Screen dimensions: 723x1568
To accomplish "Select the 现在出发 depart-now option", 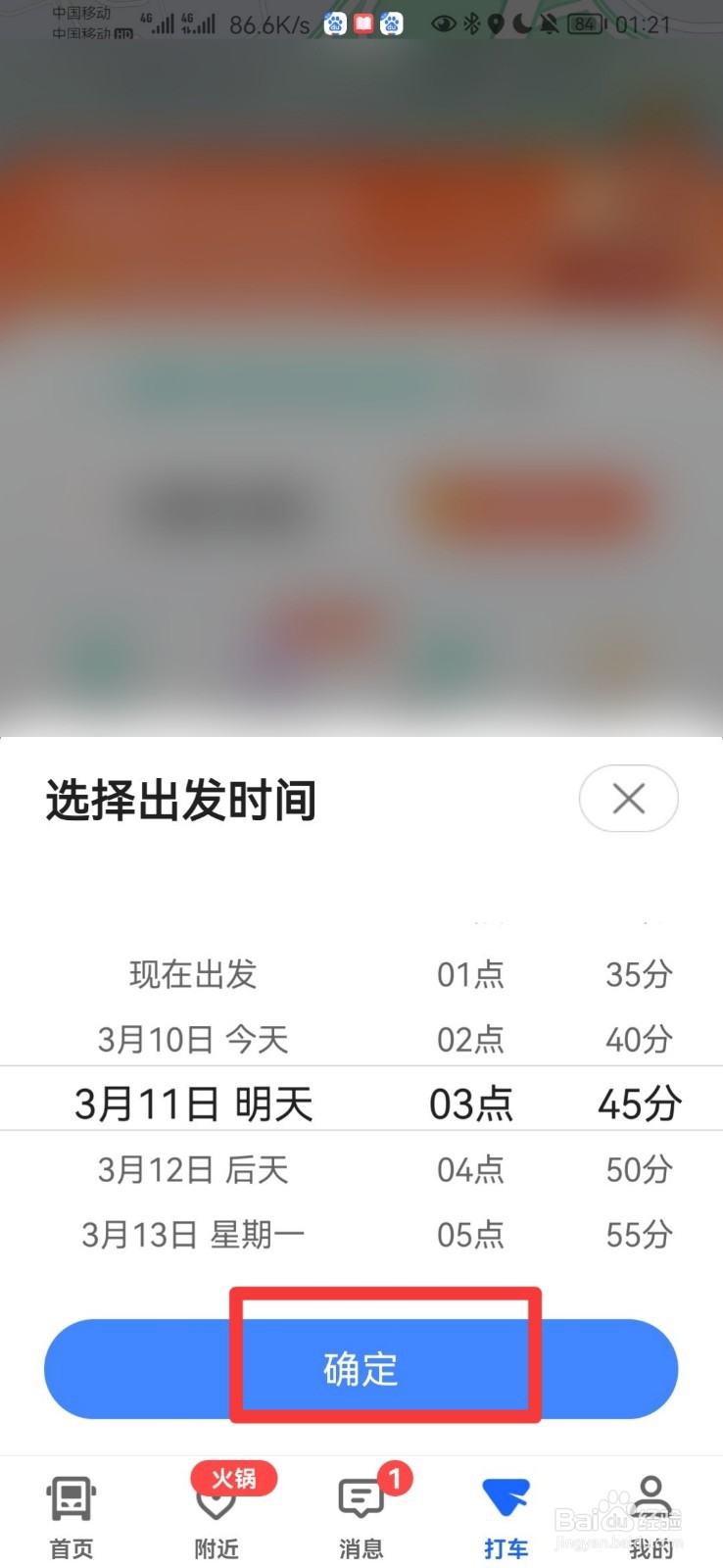I will (192, 974).
